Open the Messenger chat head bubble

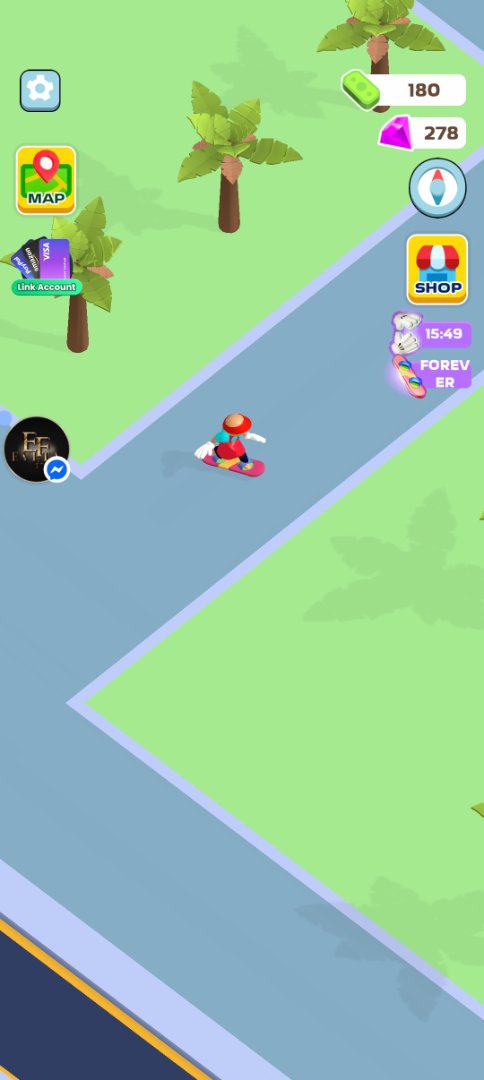coord(36,449)
